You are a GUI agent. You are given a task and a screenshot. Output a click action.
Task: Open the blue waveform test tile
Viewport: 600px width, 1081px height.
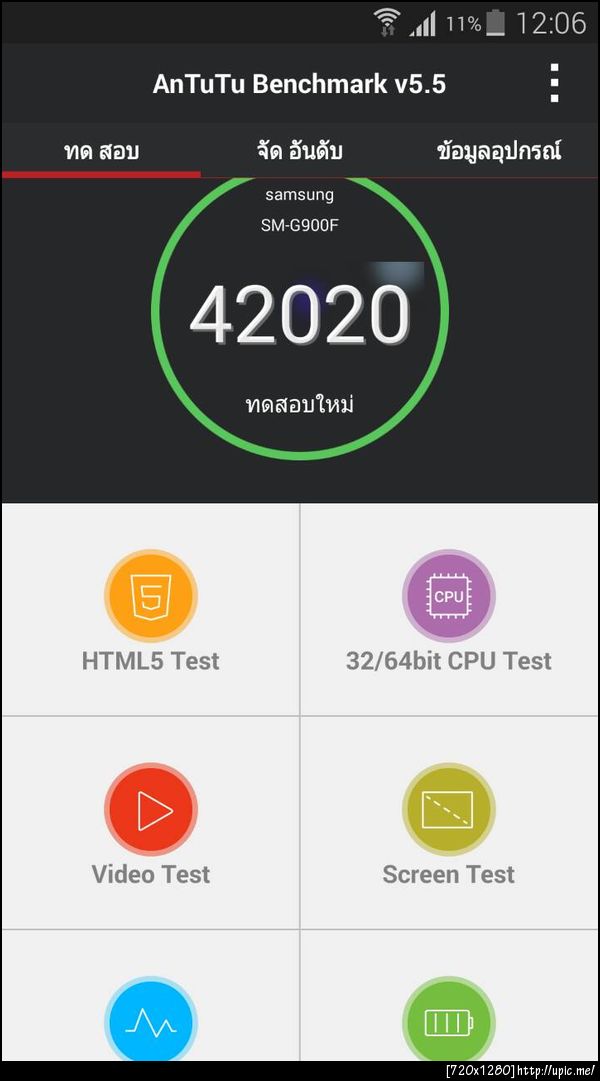[x=151, y=1020]
